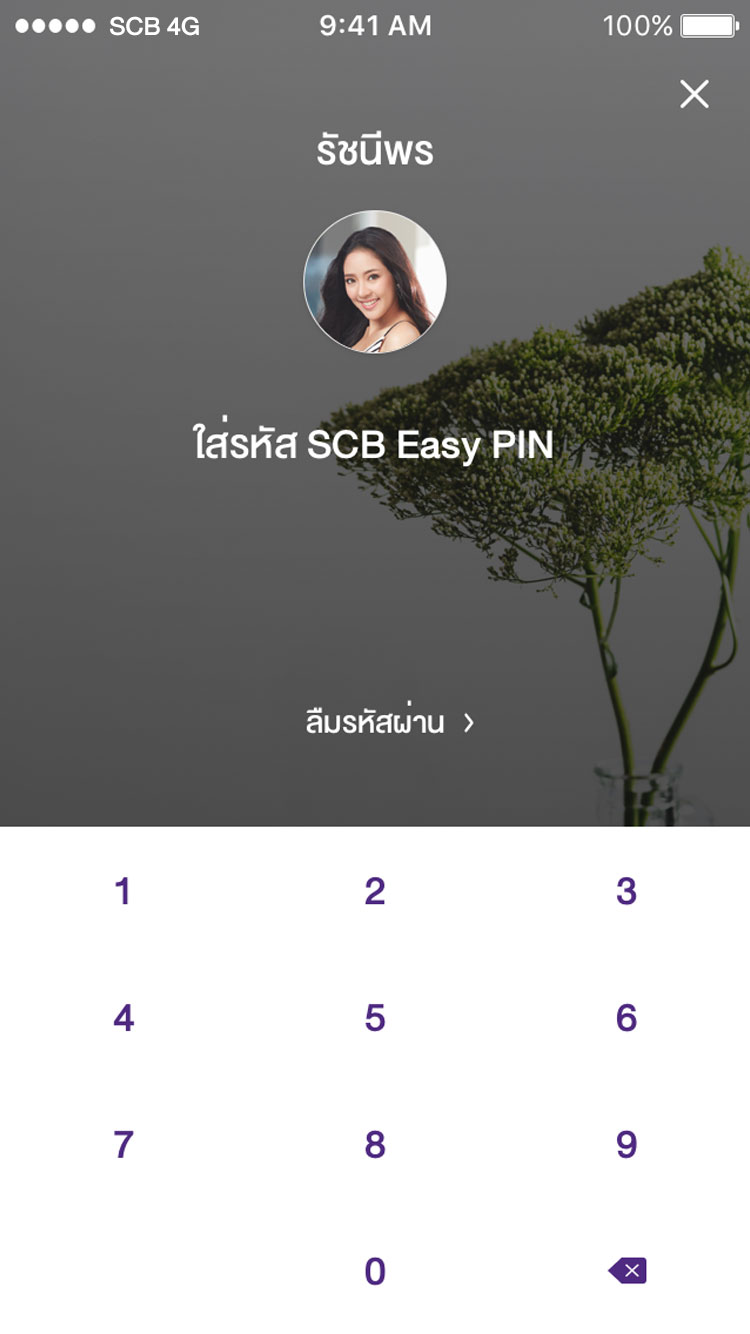Enter digit 4 on keypad

tap(123, 1018)
